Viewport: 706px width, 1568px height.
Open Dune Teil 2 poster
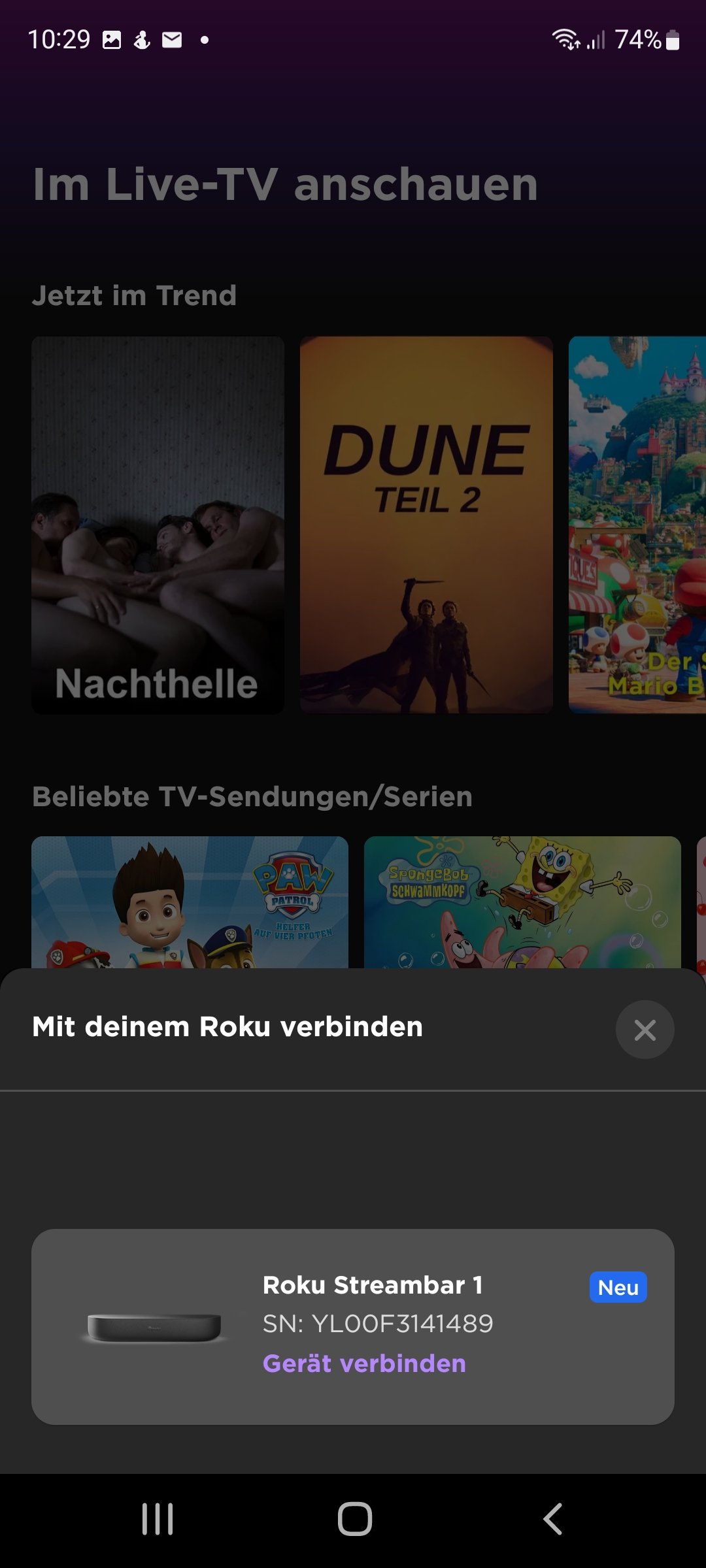click(x=426, y=525)
